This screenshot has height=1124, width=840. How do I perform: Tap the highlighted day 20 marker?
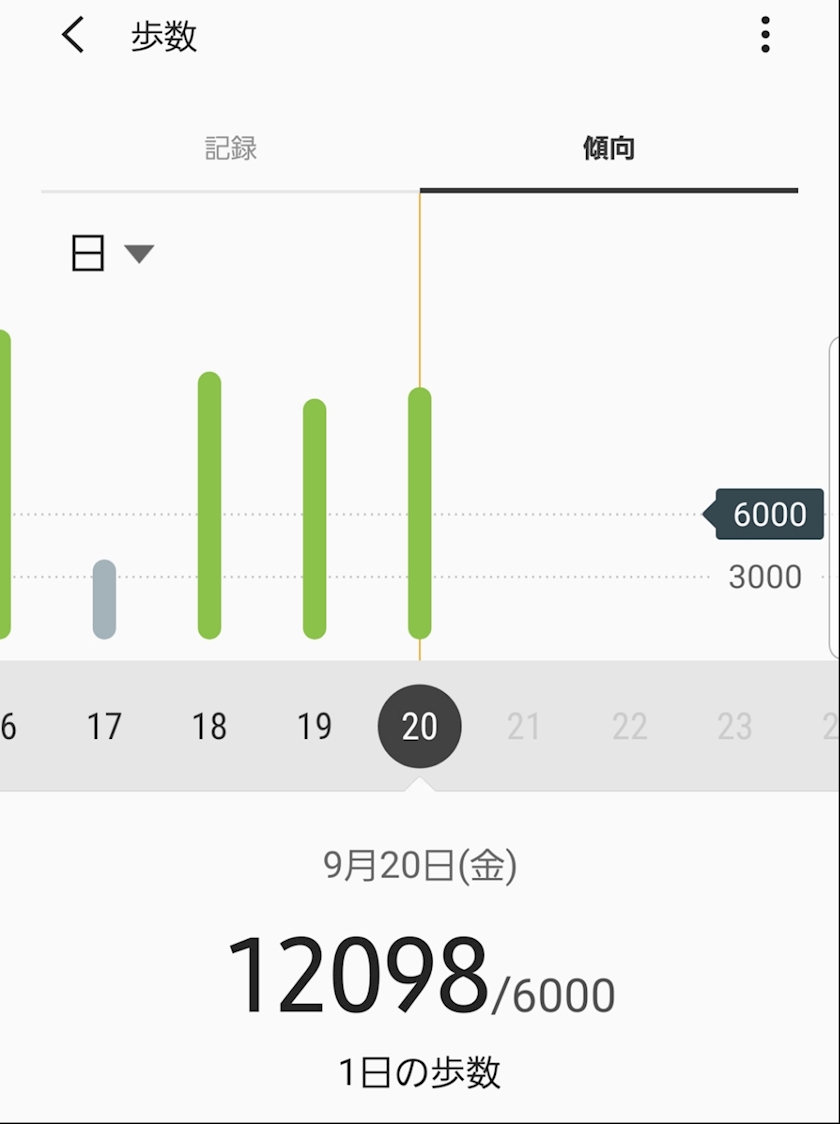[419, 726]
